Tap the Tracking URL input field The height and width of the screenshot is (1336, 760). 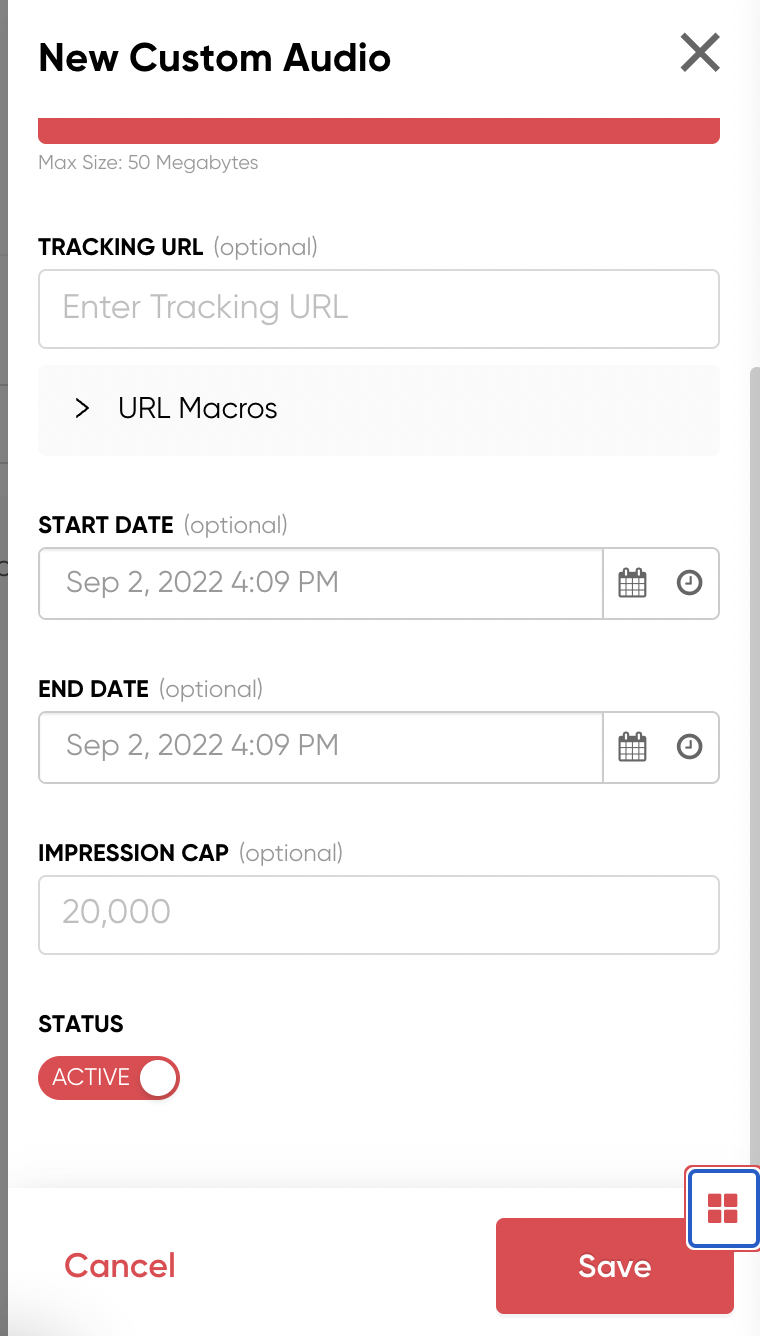coord(379,309)
